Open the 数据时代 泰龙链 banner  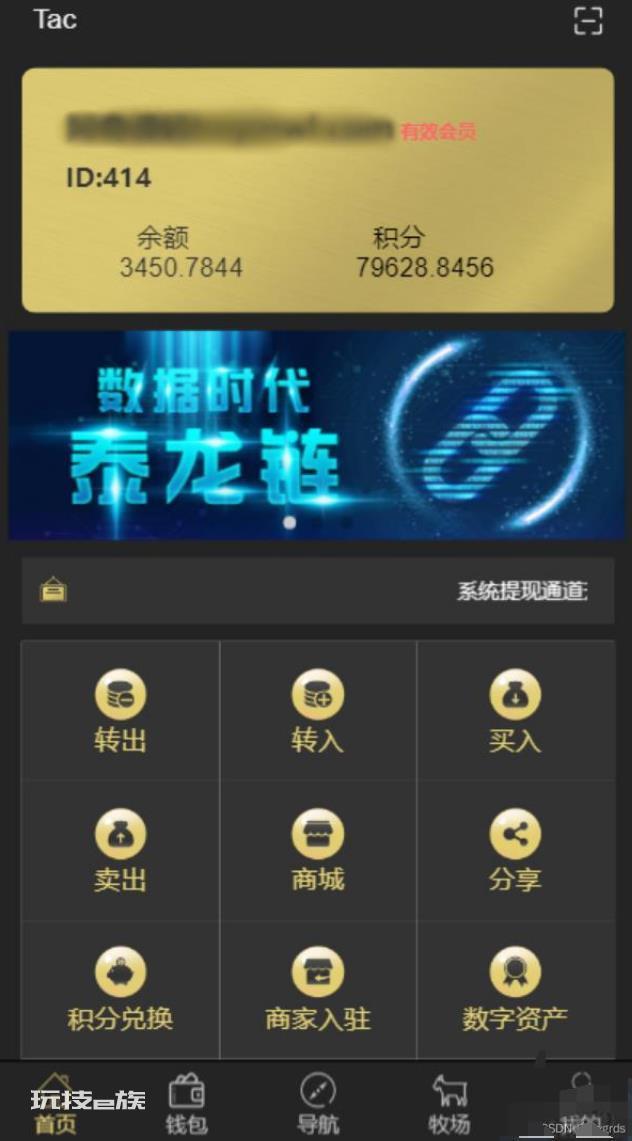pos(316,435)
